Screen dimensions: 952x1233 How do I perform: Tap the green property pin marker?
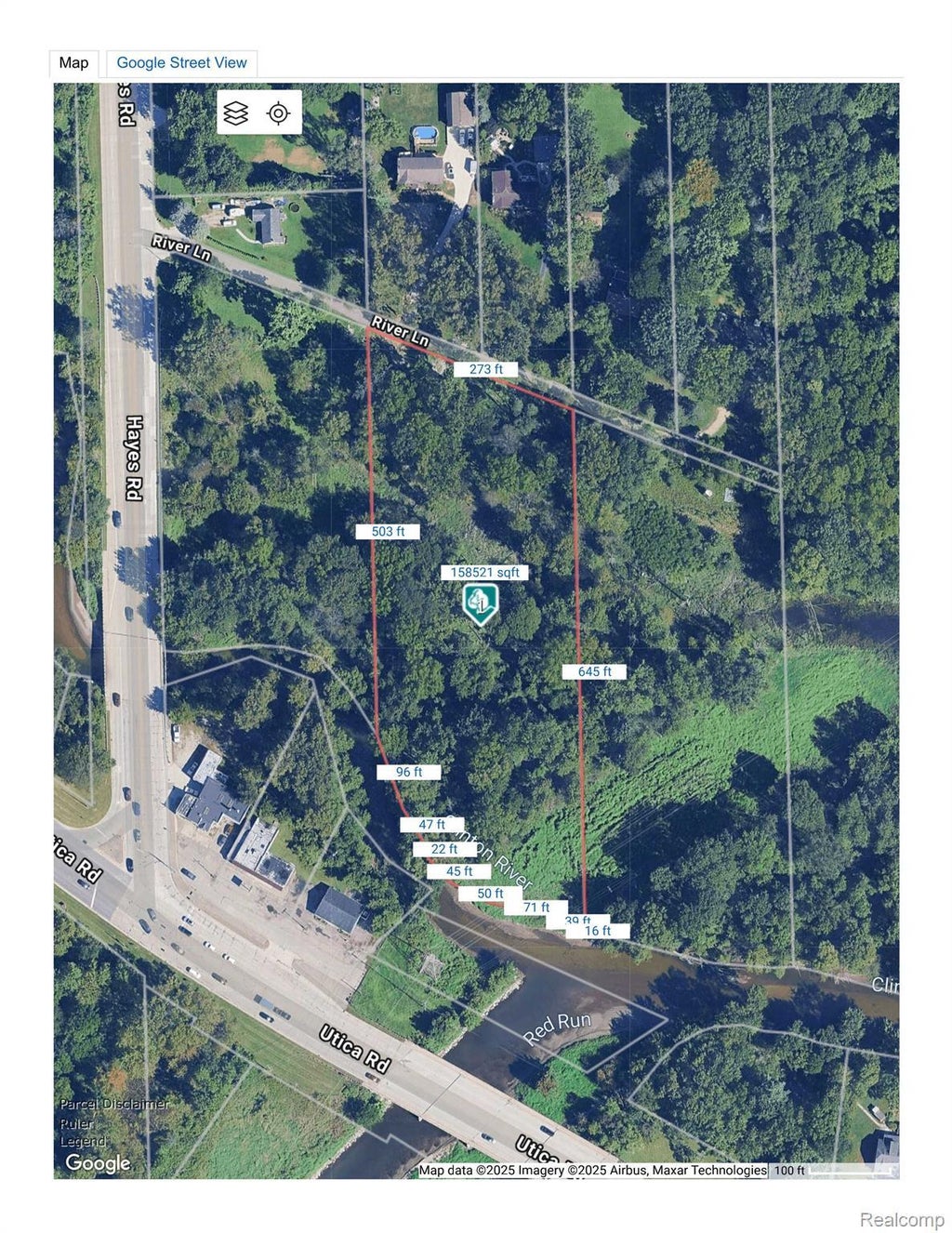click(481, 603)
